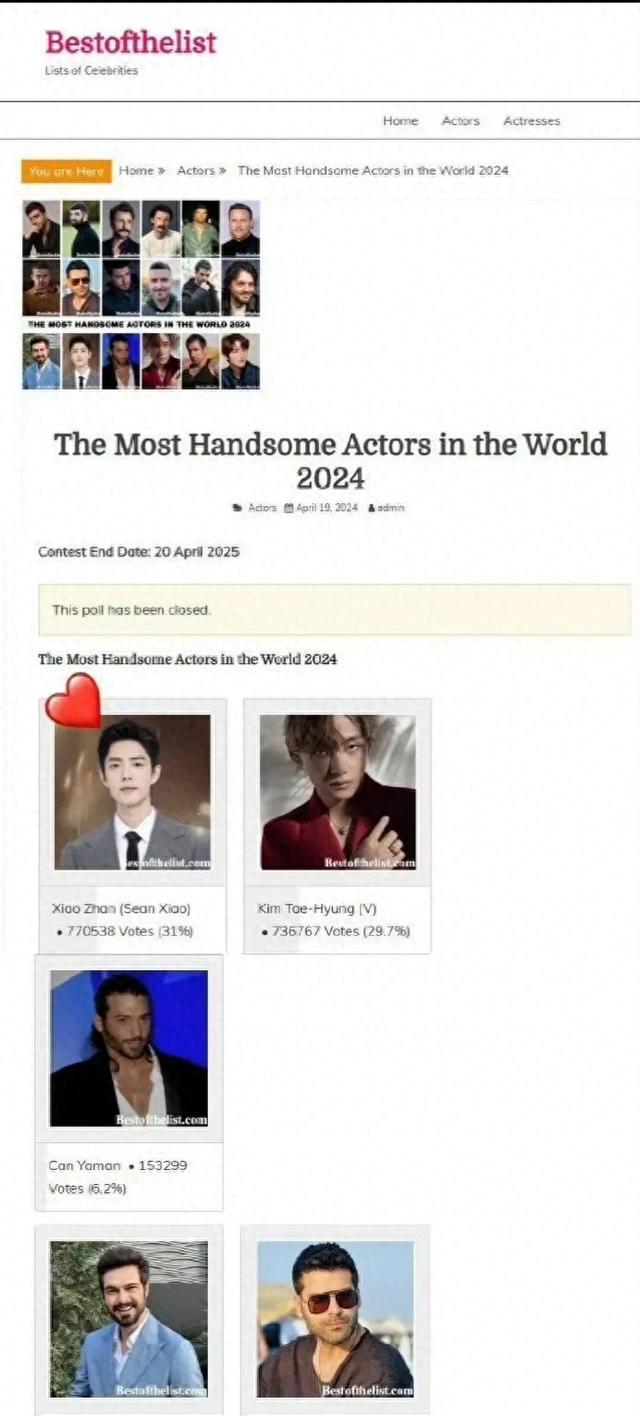Open the Bestofthelist site title link
This screenshot has width=640, height=1416.
[x=130, y=42]
